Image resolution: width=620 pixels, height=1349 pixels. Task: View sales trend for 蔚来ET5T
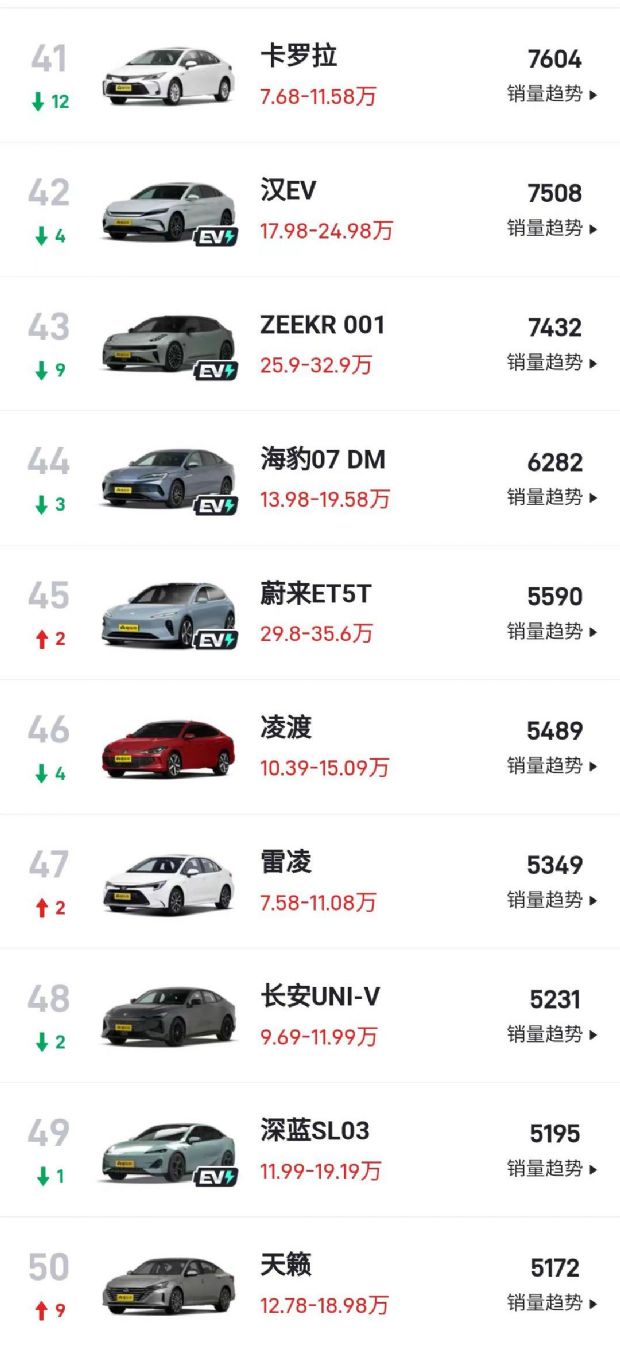(552, 632)
